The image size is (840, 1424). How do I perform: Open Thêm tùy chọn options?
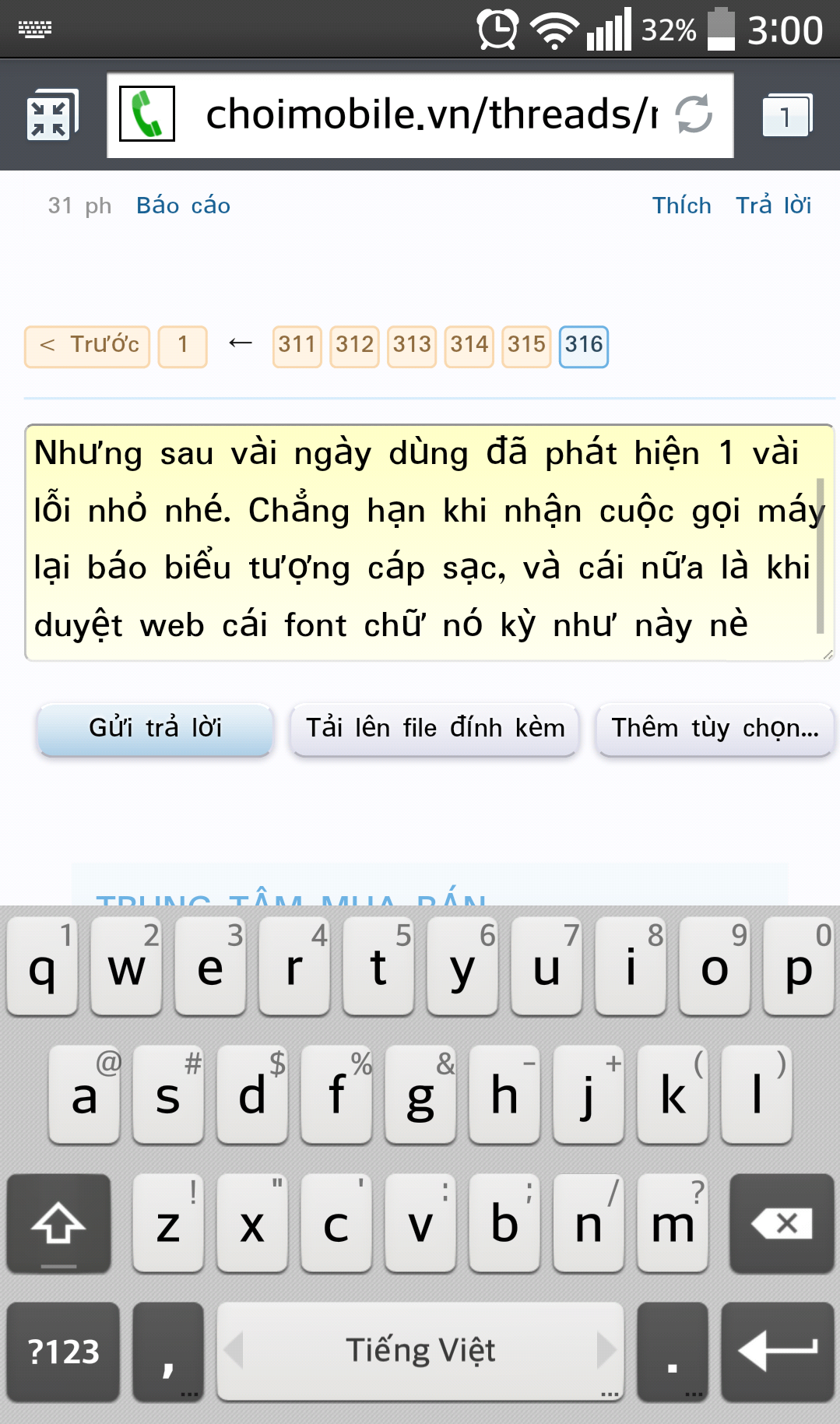pos(714,729)
